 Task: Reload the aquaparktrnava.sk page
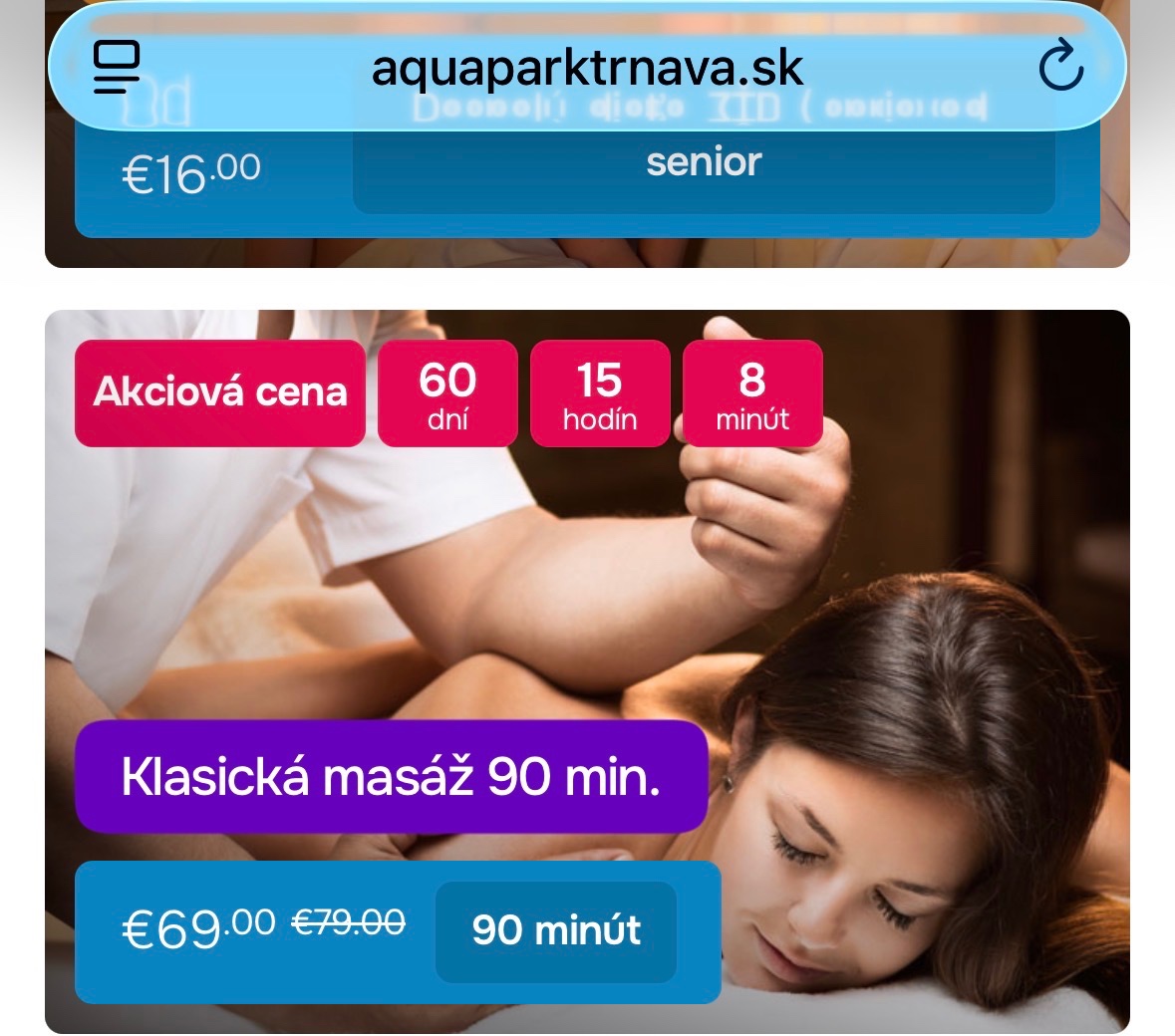[1059, 67]
